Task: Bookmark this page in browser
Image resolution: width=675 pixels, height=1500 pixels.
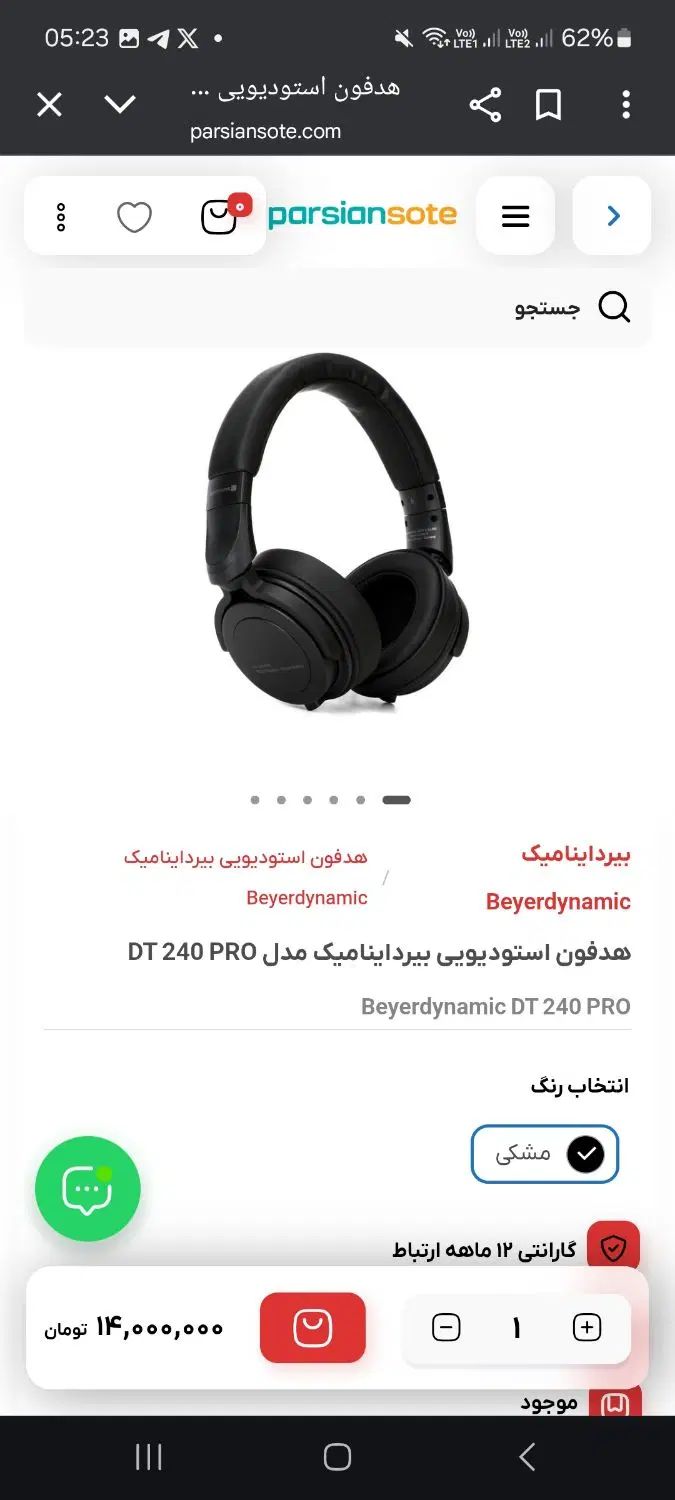Action: [548, 104]
